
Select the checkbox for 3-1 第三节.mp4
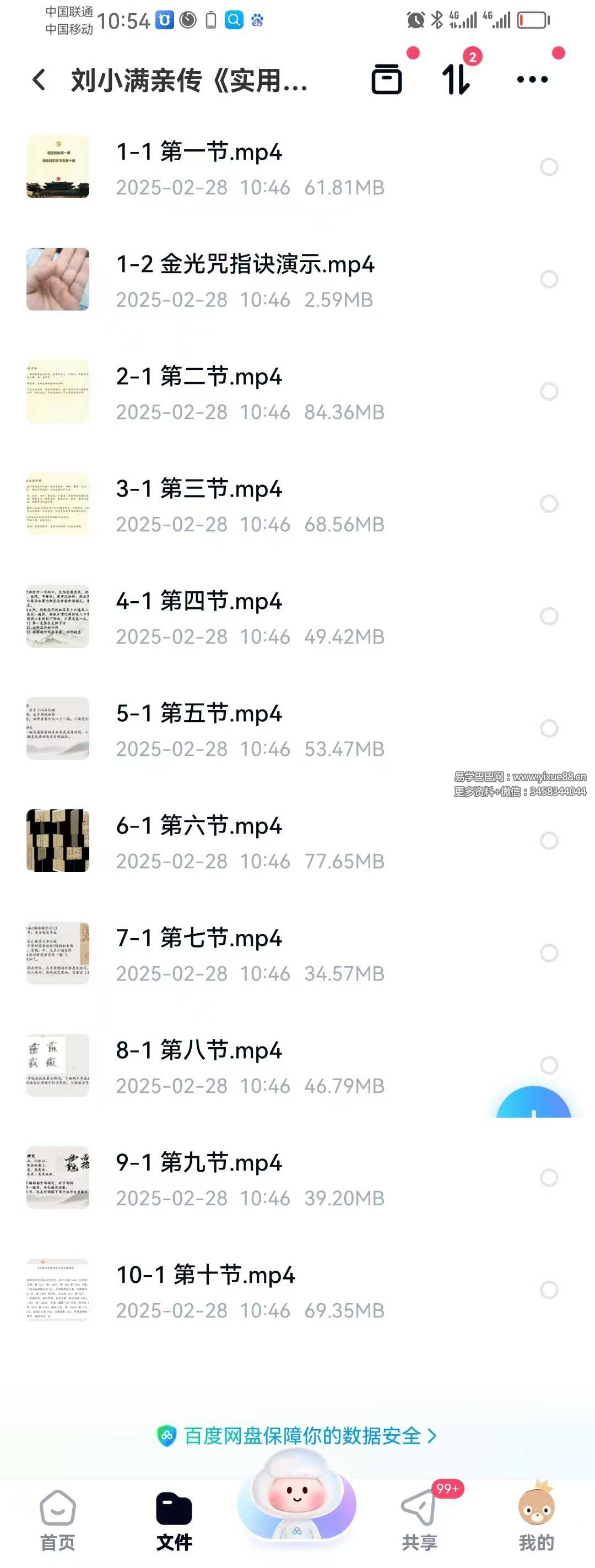pyautogui.click(x=549, y=504)
